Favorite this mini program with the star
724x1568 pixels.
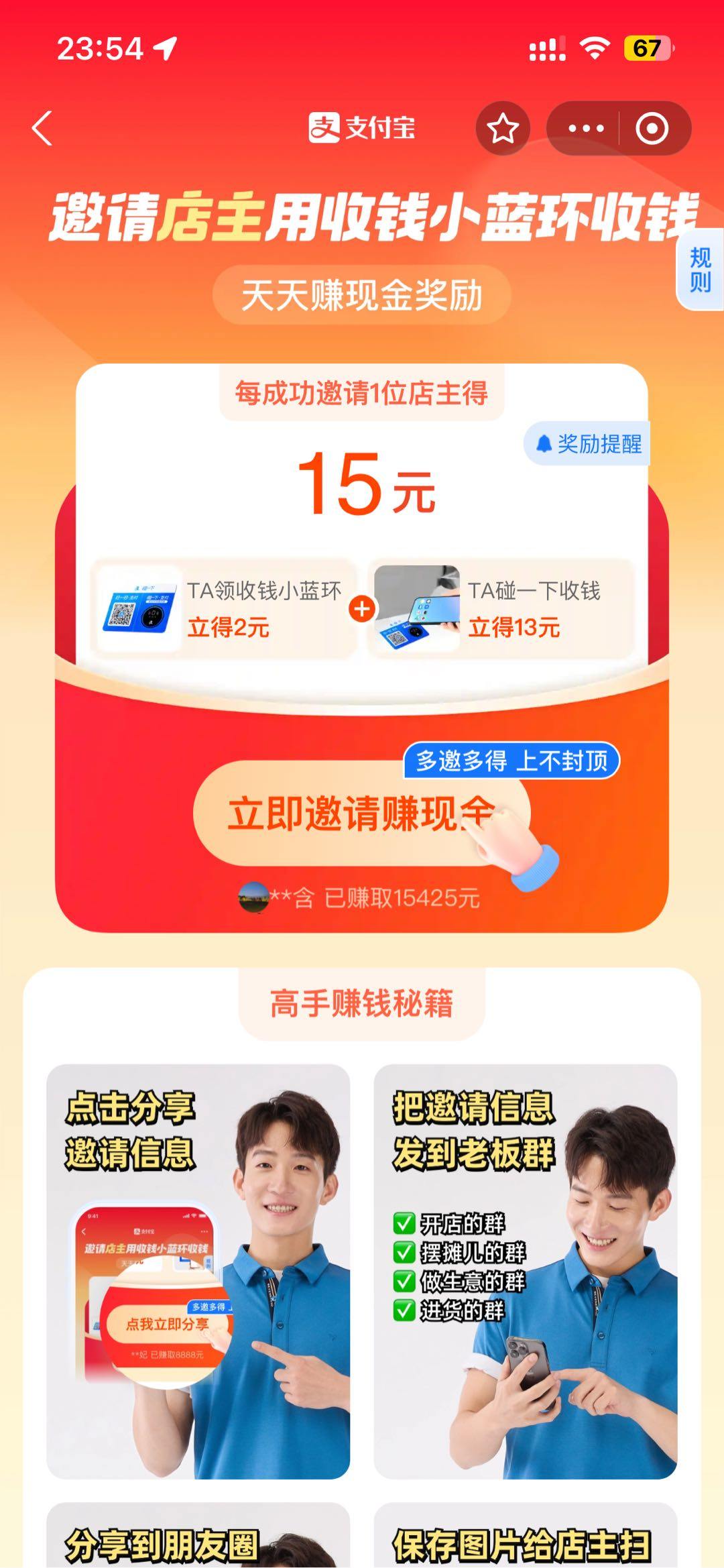point(503,128)
